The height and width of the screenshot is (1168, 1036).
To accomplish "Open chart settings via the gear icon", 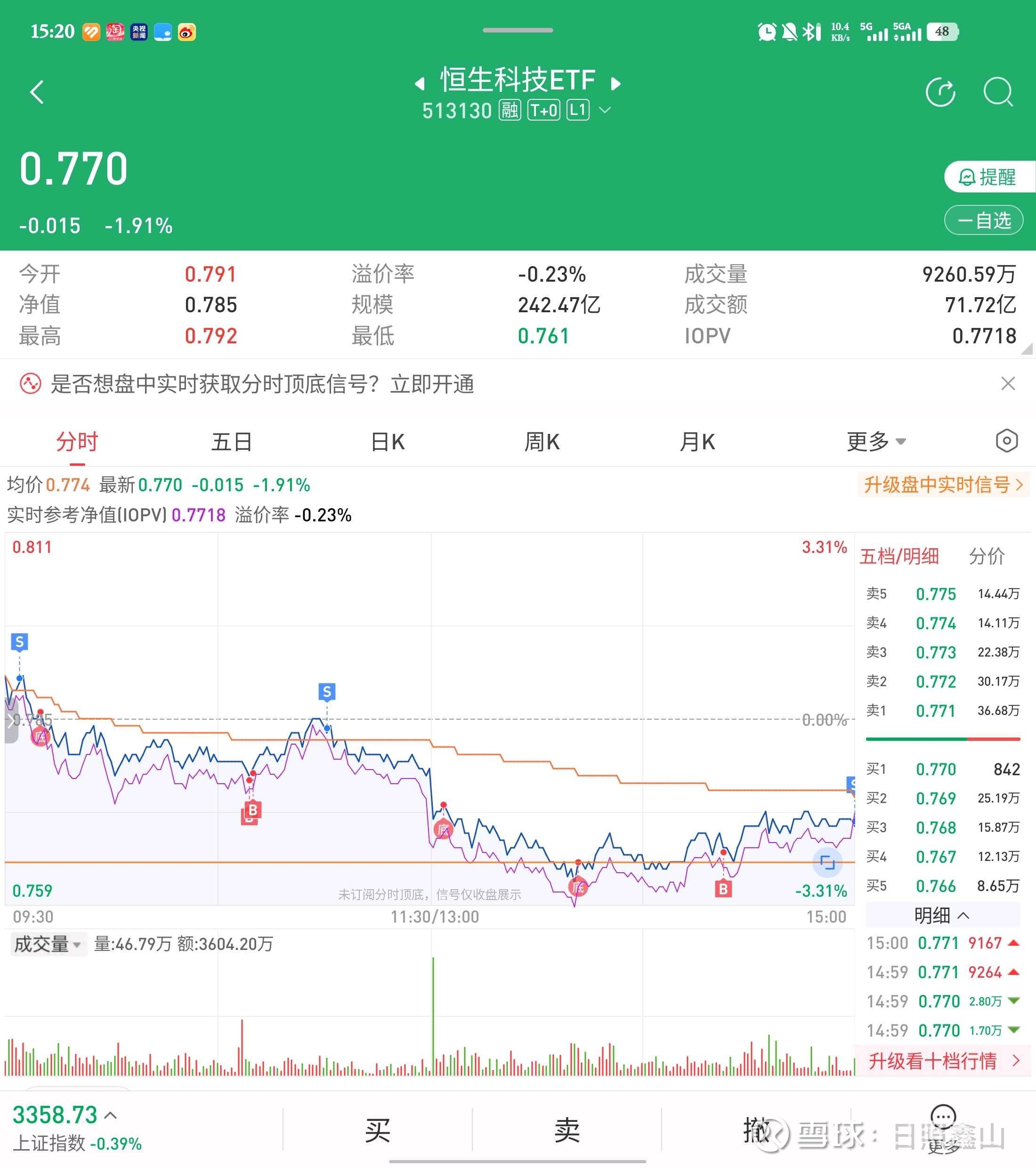I will coord(1006,441).
